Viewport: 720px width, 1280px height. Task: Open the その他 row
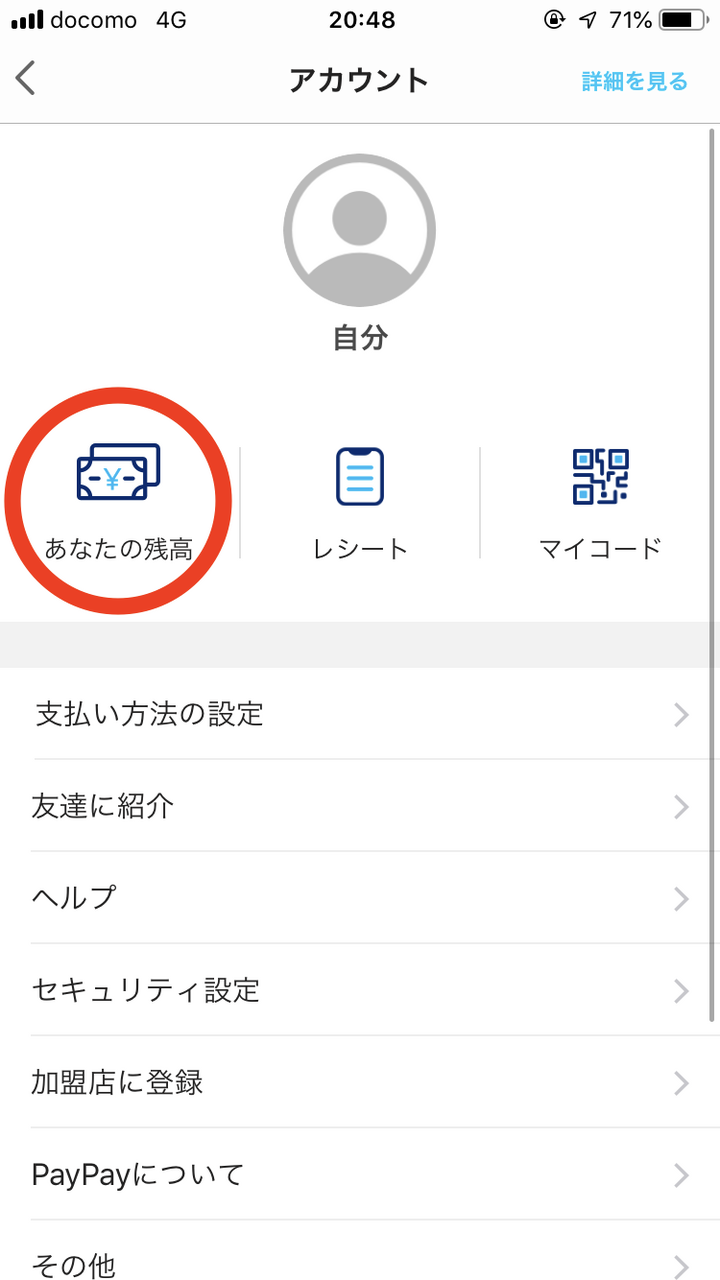coord(360,1252)
